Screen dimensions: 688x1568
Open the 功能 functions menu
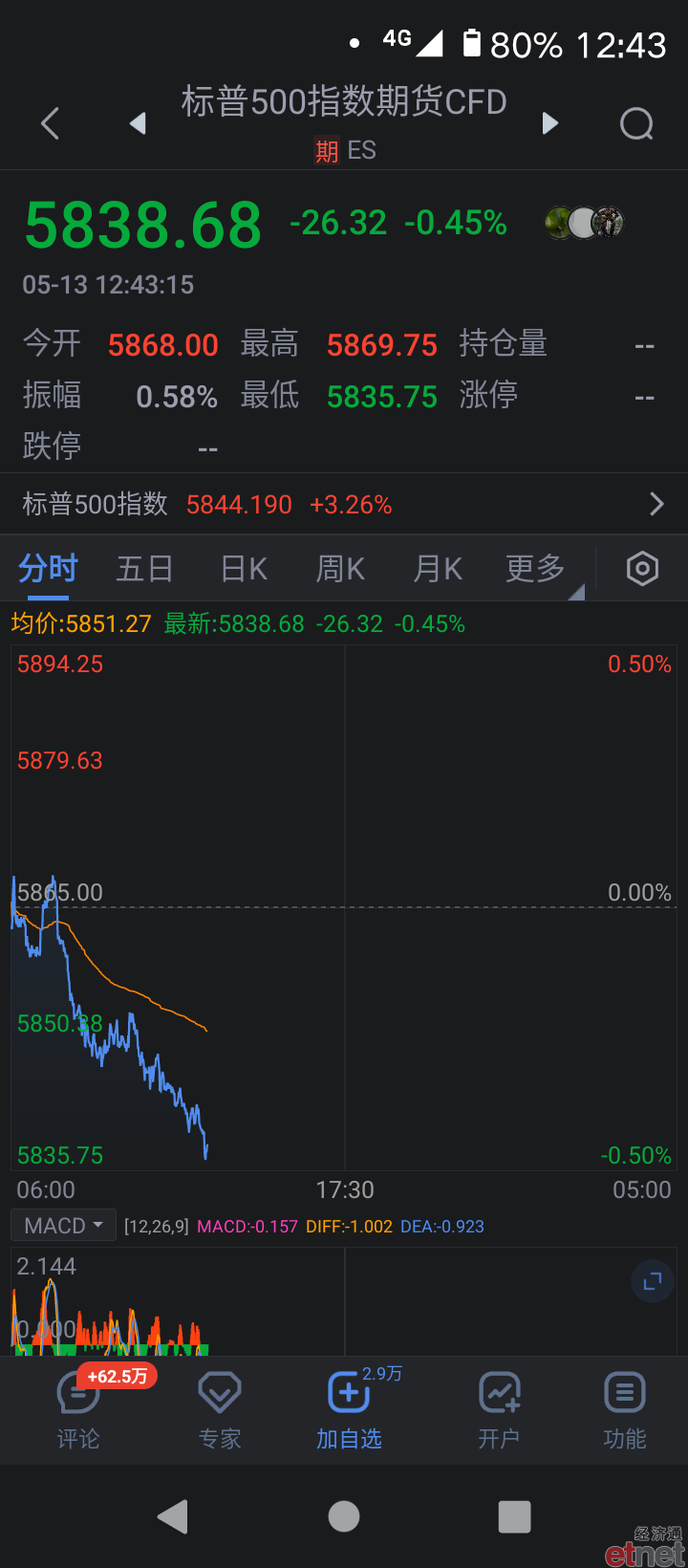click(x=625, y=1411)
